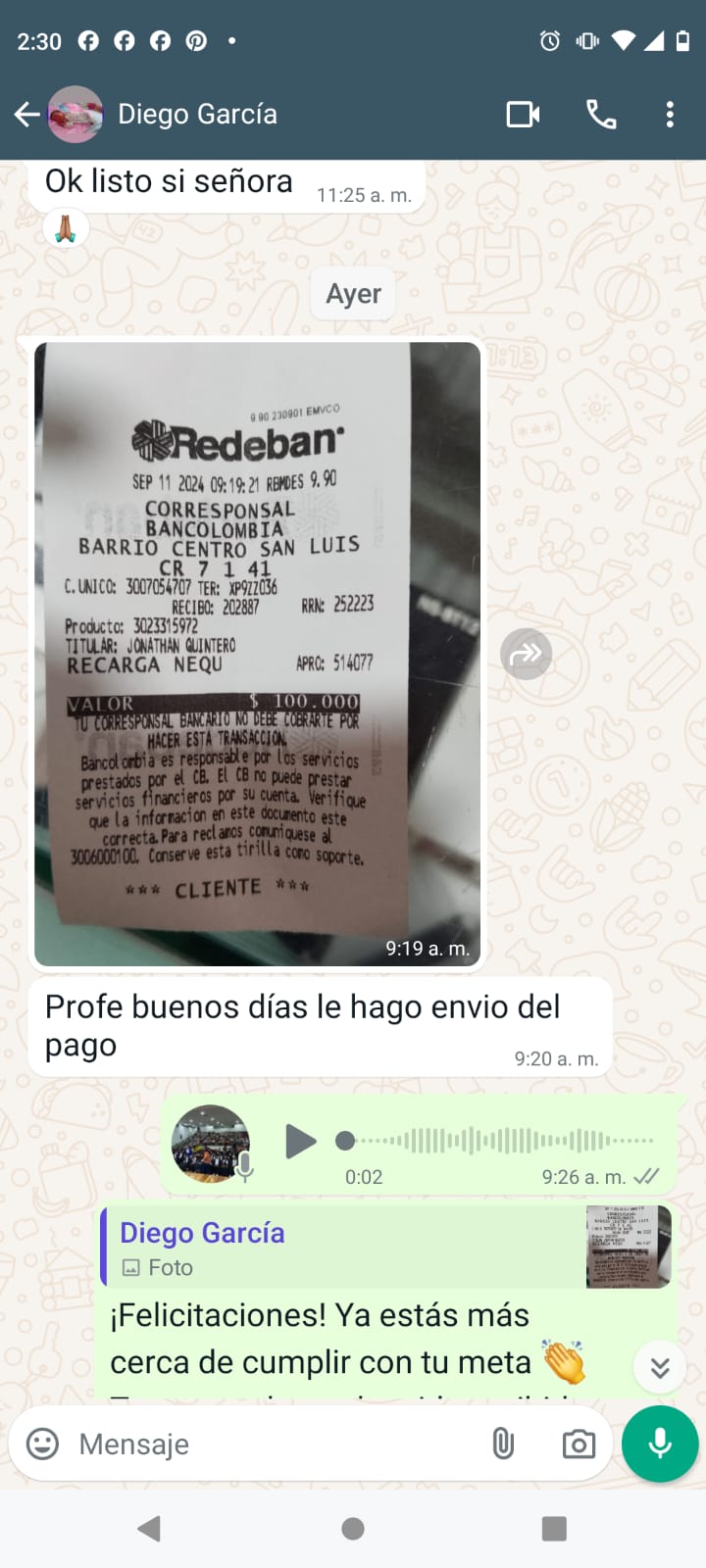Focus the Mensaje text field
This screenshot has width=706, height=1568.
coord(275,1444)
